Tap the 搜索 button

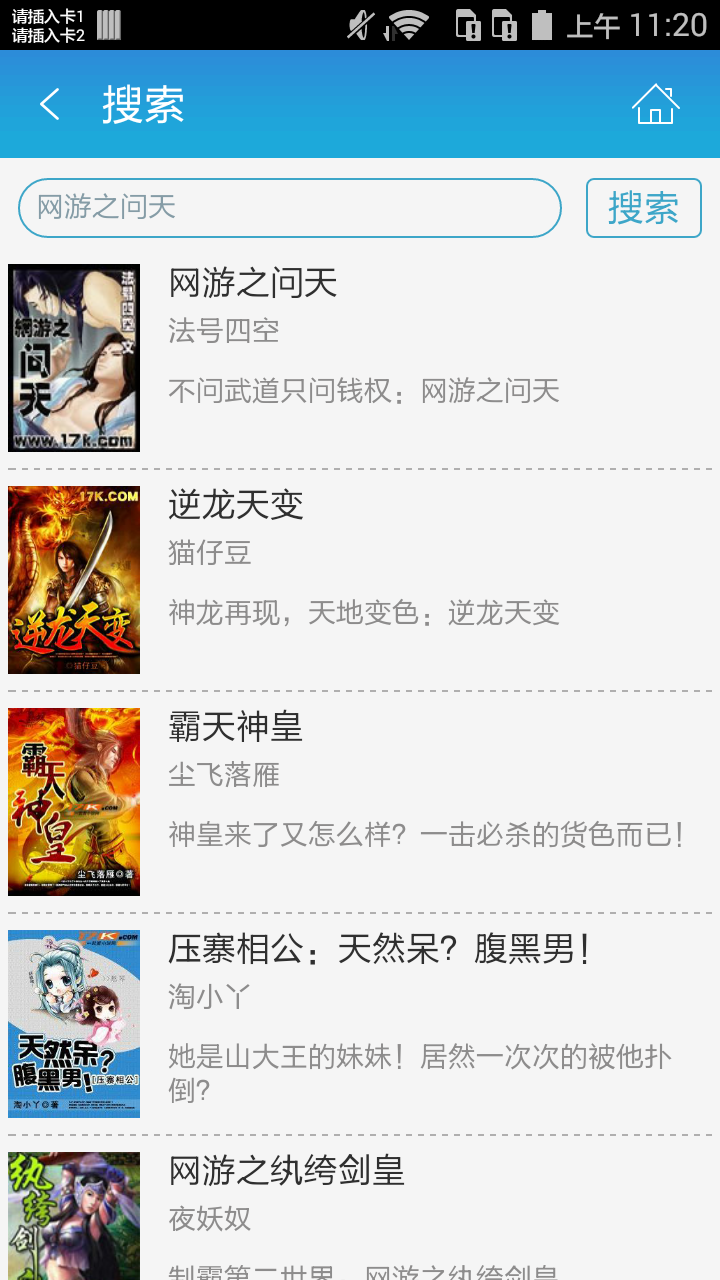[643, 208]
